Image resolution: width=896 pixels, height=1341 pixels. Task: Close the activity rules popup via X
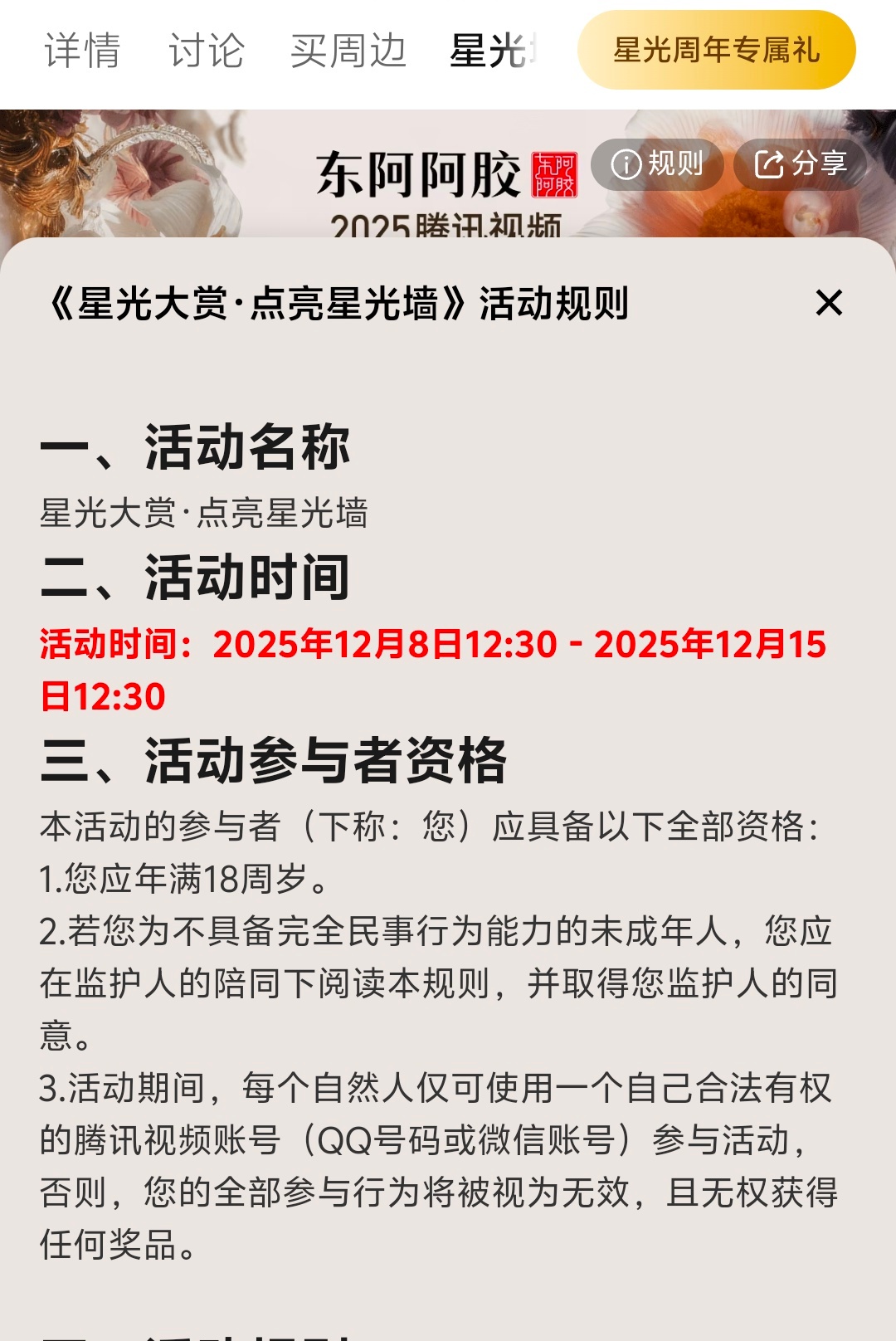829,304
